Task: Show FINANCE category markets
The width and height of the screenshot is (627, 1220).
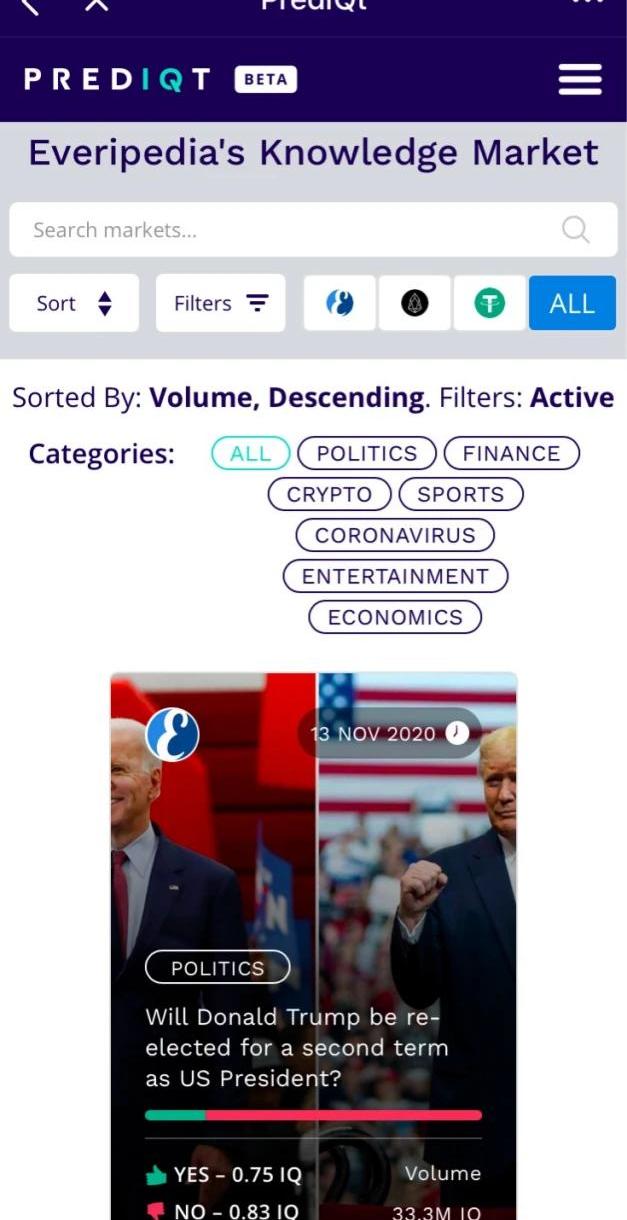Action: 511,454
